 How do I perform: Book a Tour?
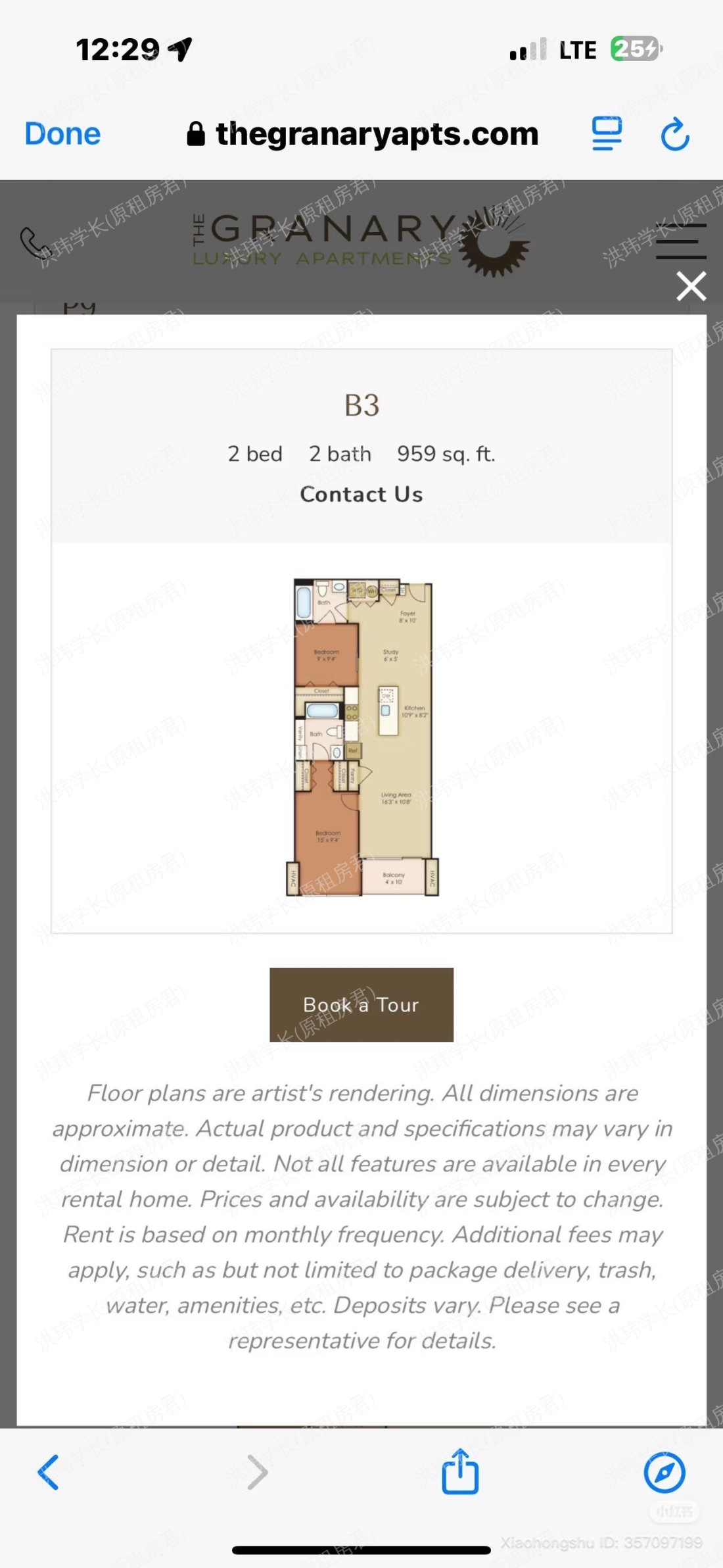coord(361,1004)
